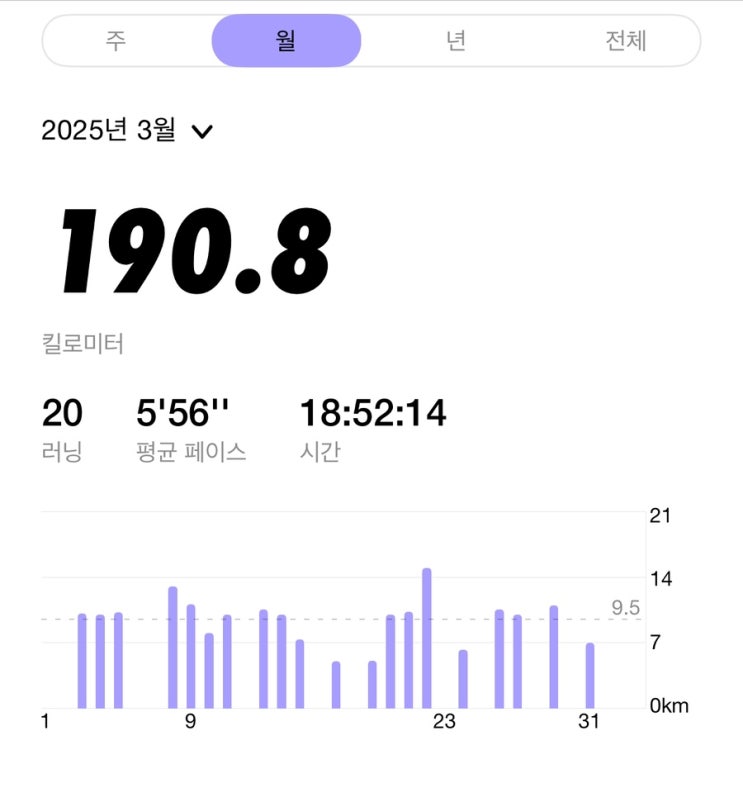
Task: Switch to the 주 (week) tab
Action: [117, 41]
